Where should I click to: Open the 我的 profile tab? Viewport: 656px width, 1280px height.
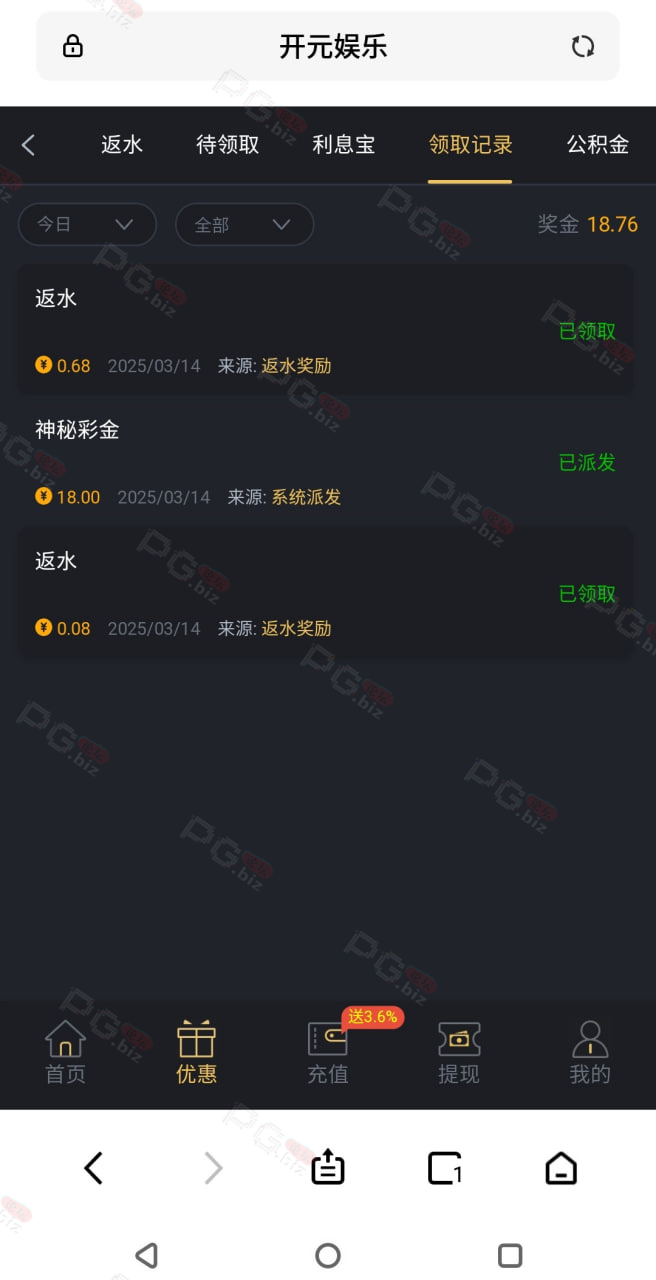[x=590, y=1053]
